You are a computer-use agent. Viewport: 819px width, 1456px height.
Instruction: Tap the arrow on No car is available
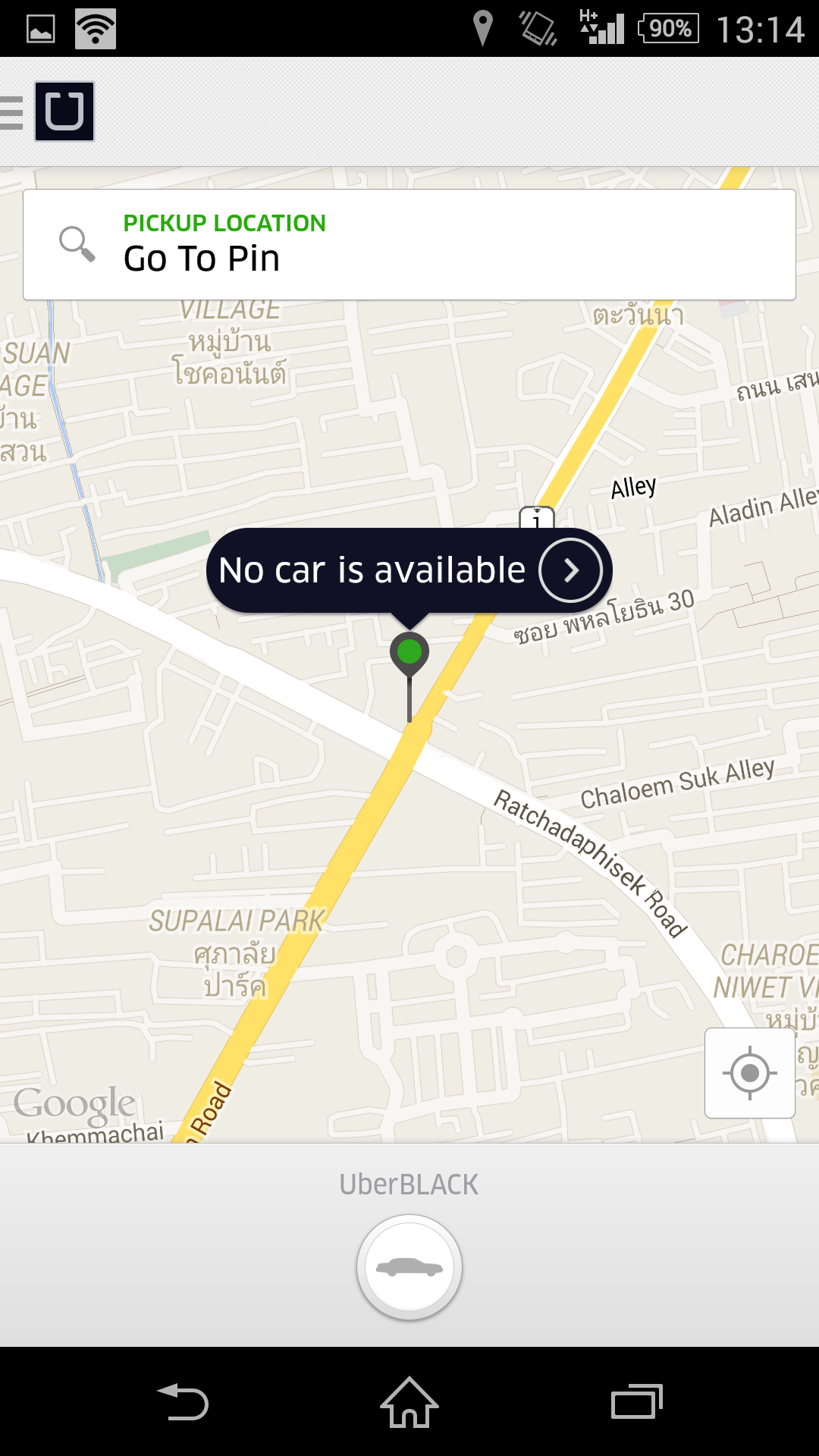pyautogui.click(x=571, y=570)
